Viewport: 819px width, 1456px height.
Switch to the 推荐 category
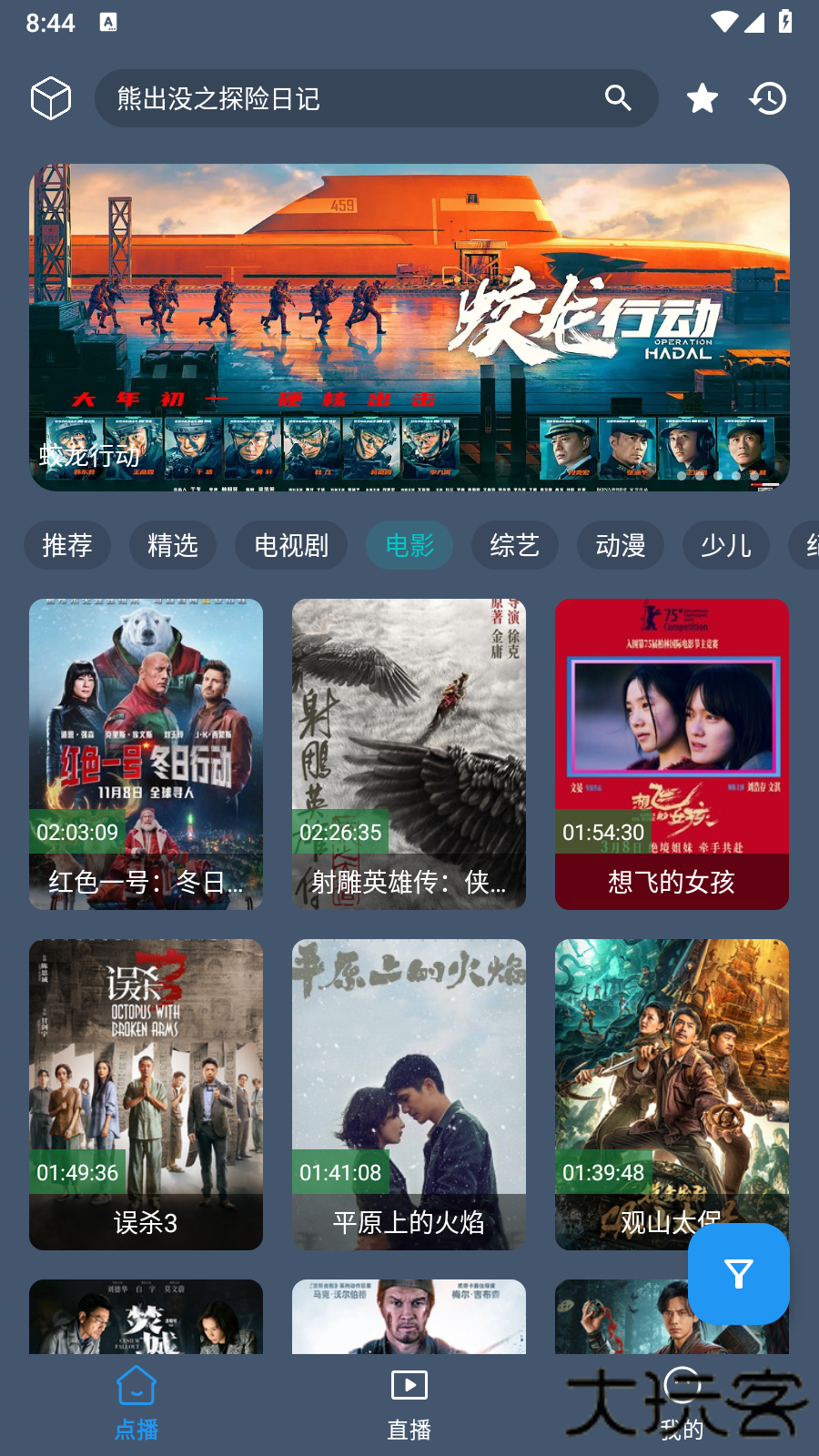click(67, 545)
